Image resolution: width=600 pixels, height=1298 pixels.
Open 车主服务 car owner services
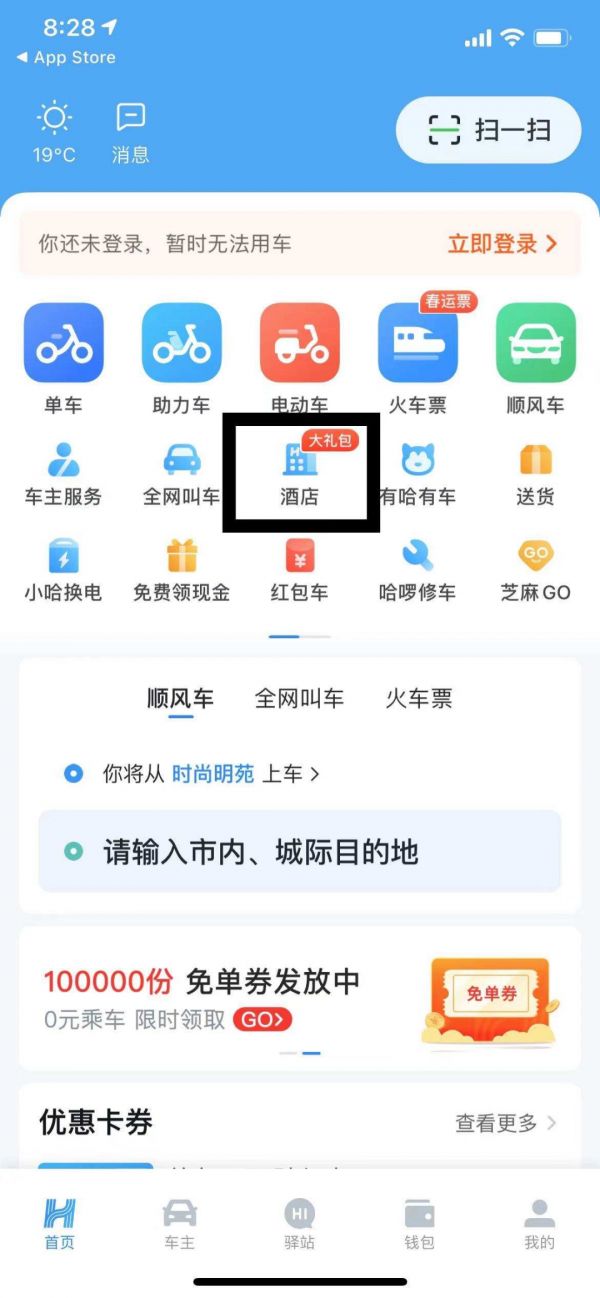point(63,474)
